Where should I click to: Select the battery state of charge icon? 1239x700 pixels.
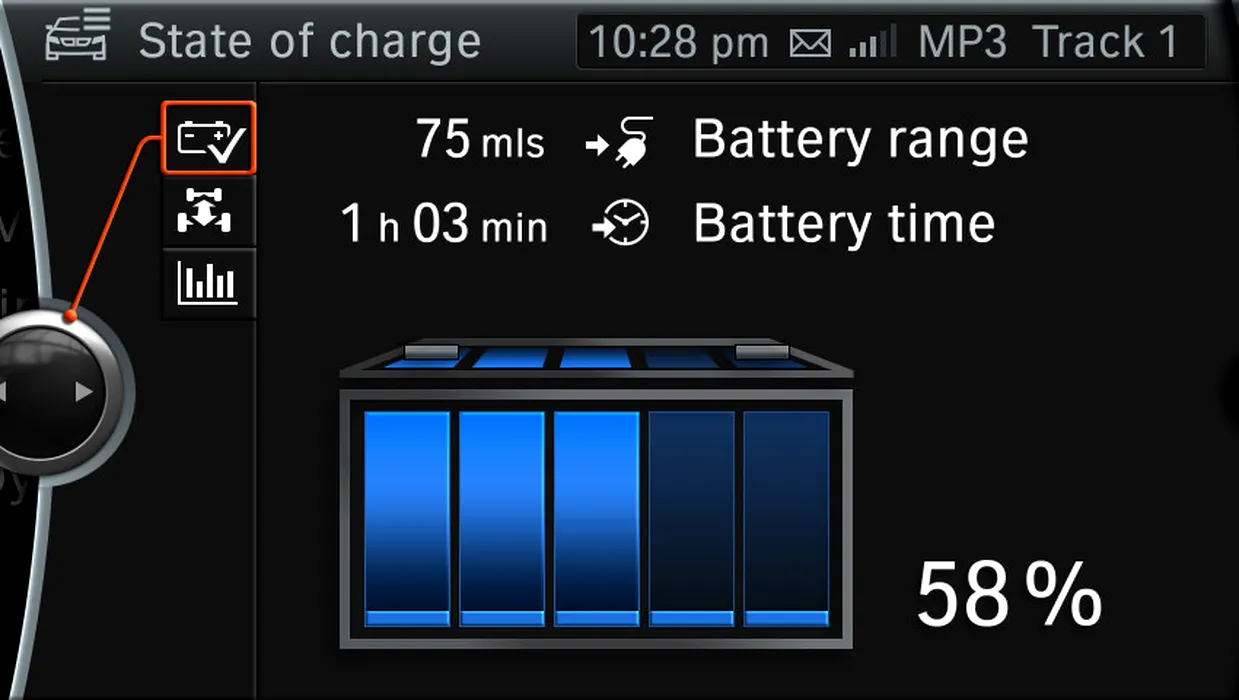click(x=209, y=139)
